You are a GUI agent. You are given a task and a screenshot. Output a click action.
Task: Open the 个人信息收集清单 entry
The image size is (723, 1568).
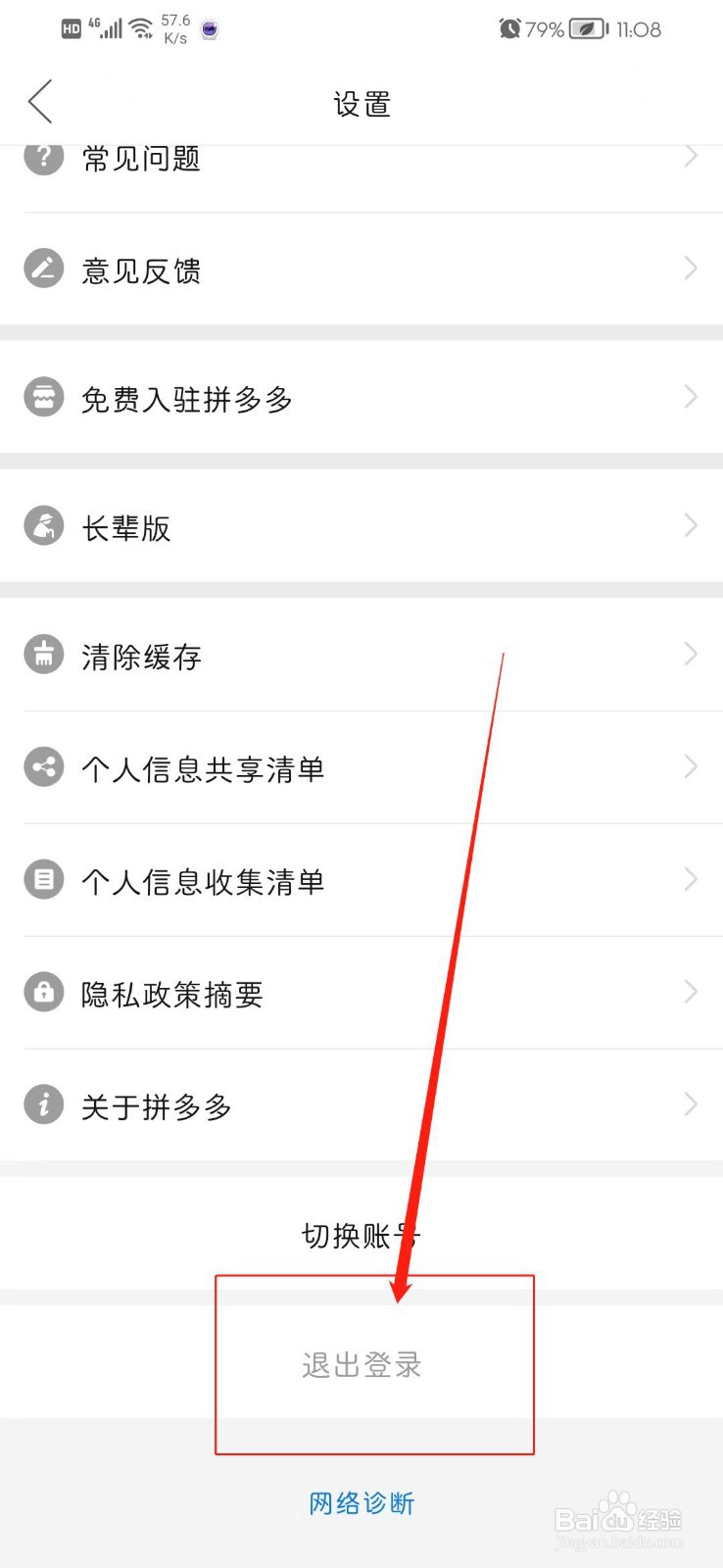pos(361,879)
